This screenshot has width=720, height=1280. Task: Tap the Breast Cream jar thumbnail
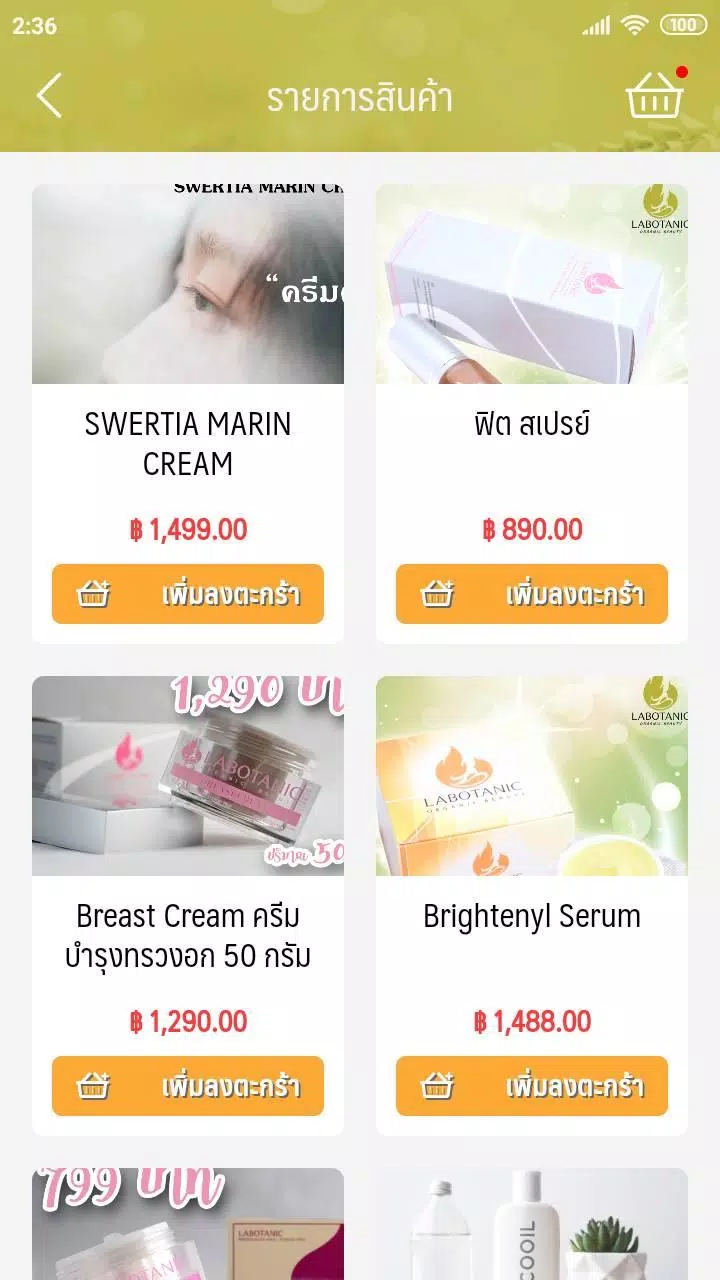pyautogui.click(x=189, y=778)
